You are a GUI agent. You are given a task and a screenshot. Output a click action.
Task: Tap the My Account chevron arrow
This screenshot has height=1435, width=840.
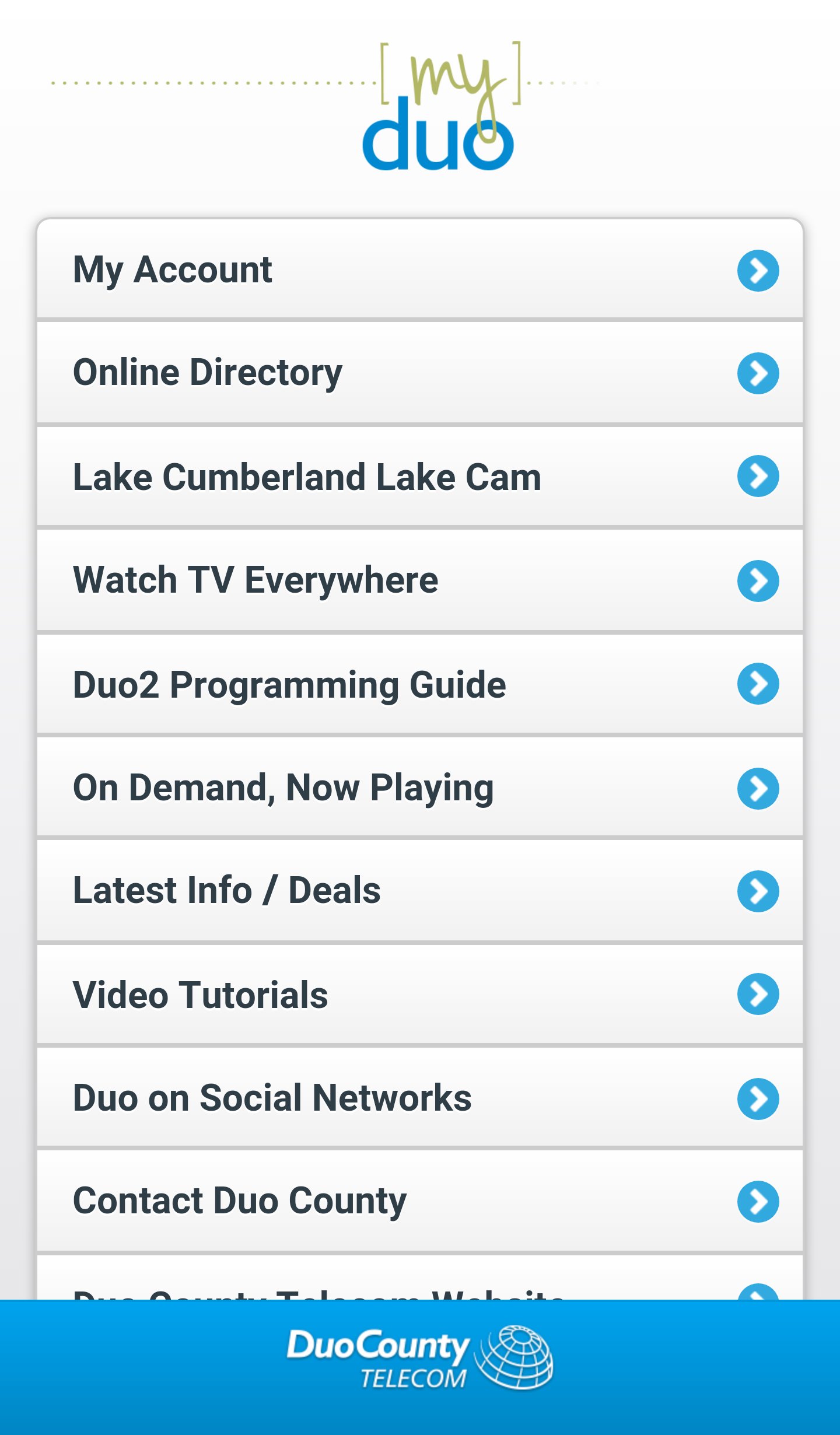[758, 269]
